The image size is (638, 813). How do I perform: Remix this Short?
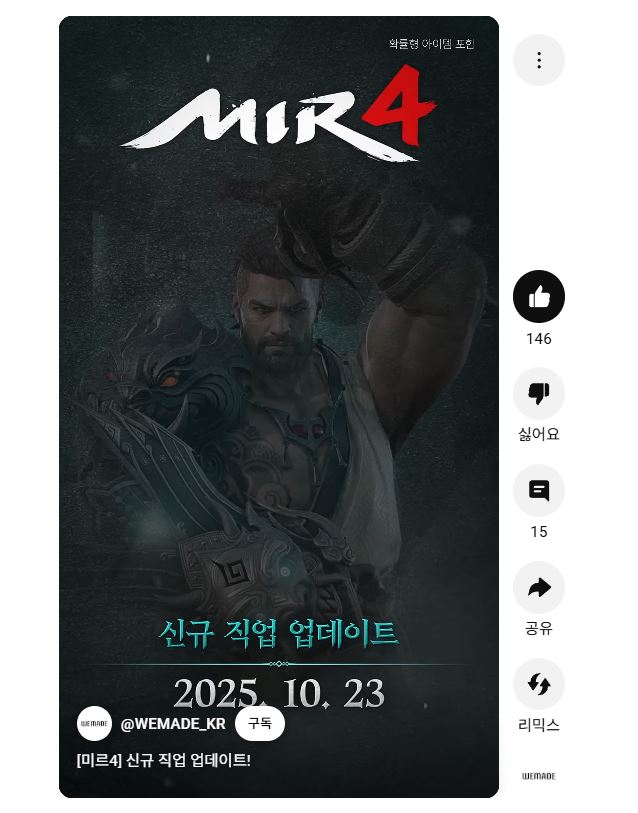(538, 684)
